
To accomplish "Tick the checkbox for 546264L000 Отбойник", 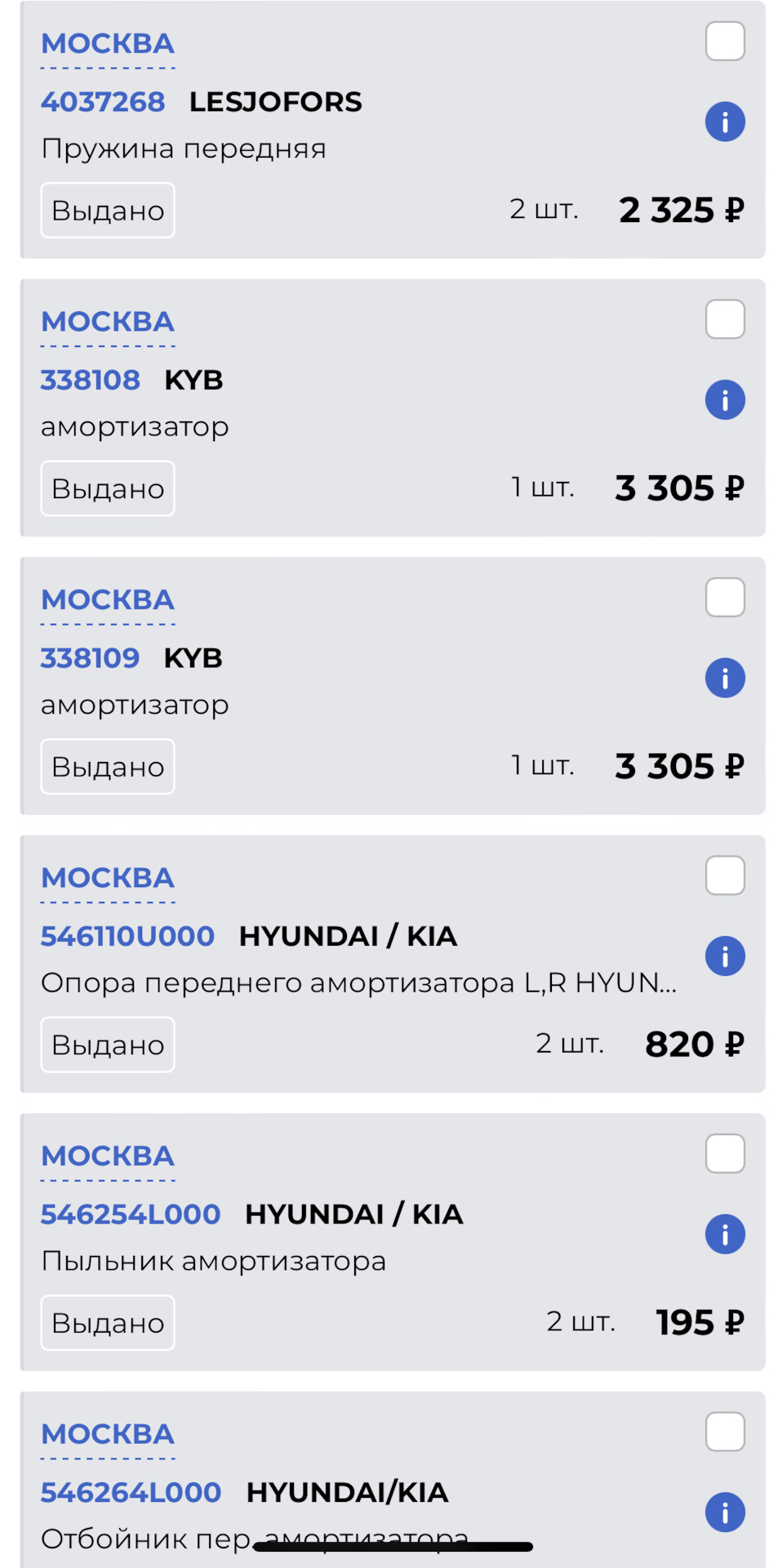I will pyautogui.click(x=725, y=1432).
